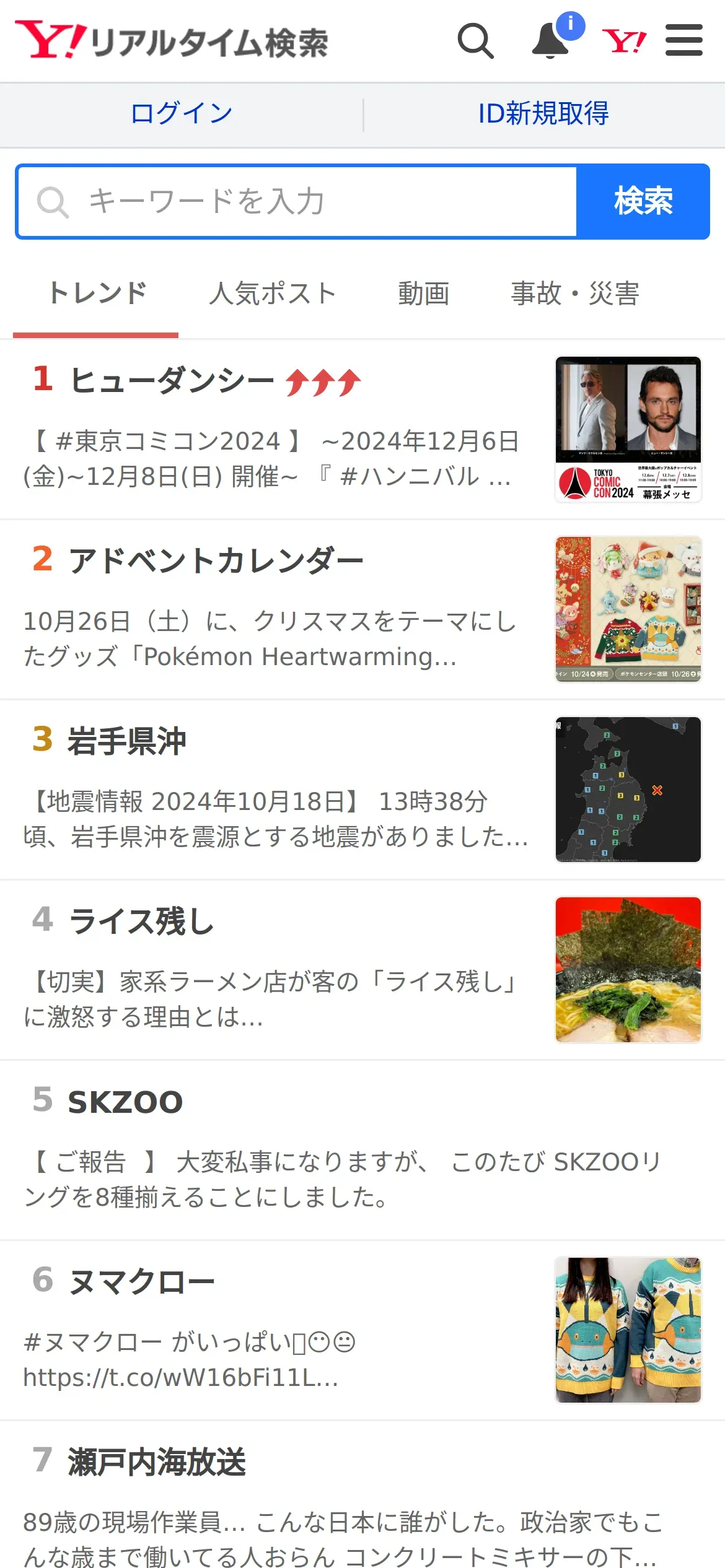
Task: Open trend 2 アドベントカレンダー
Action: 217,560
